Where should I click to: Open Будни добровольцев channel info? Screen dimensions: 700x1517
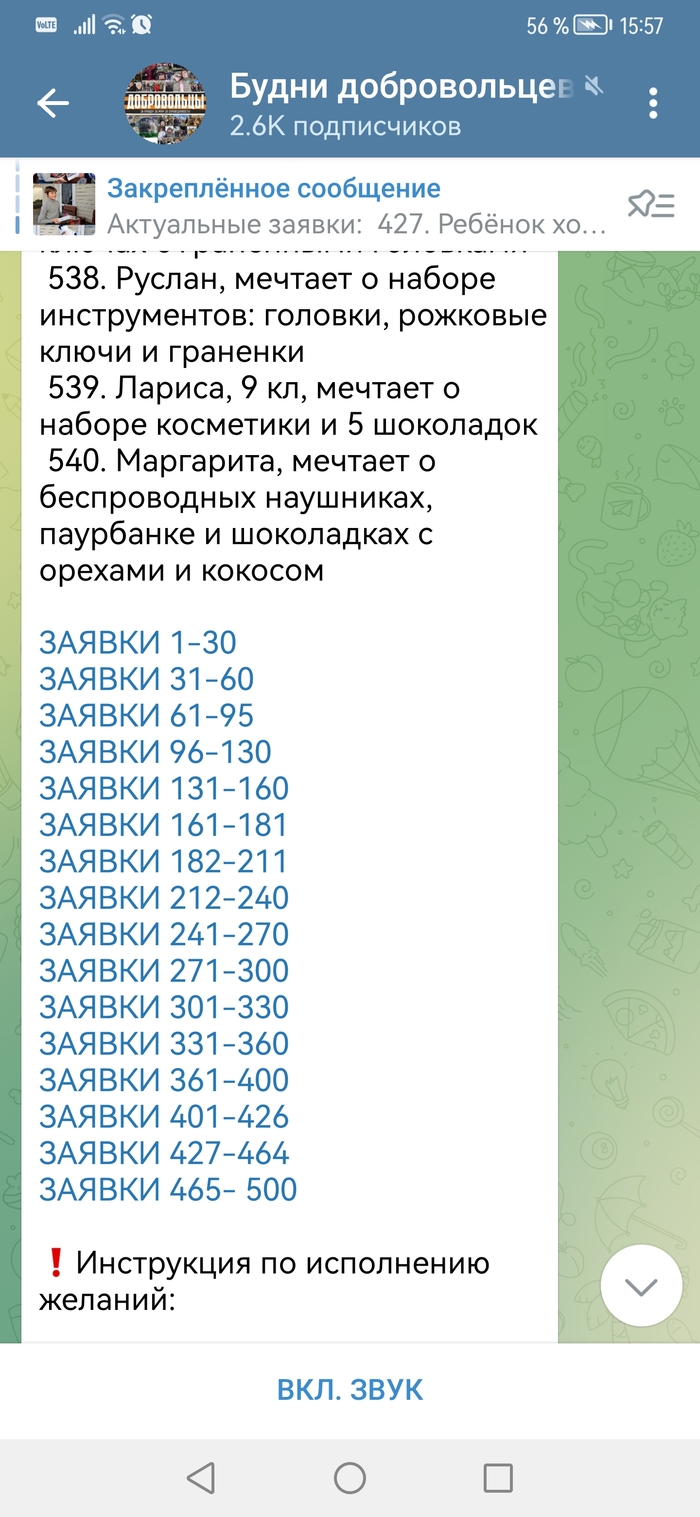(400, 102)
